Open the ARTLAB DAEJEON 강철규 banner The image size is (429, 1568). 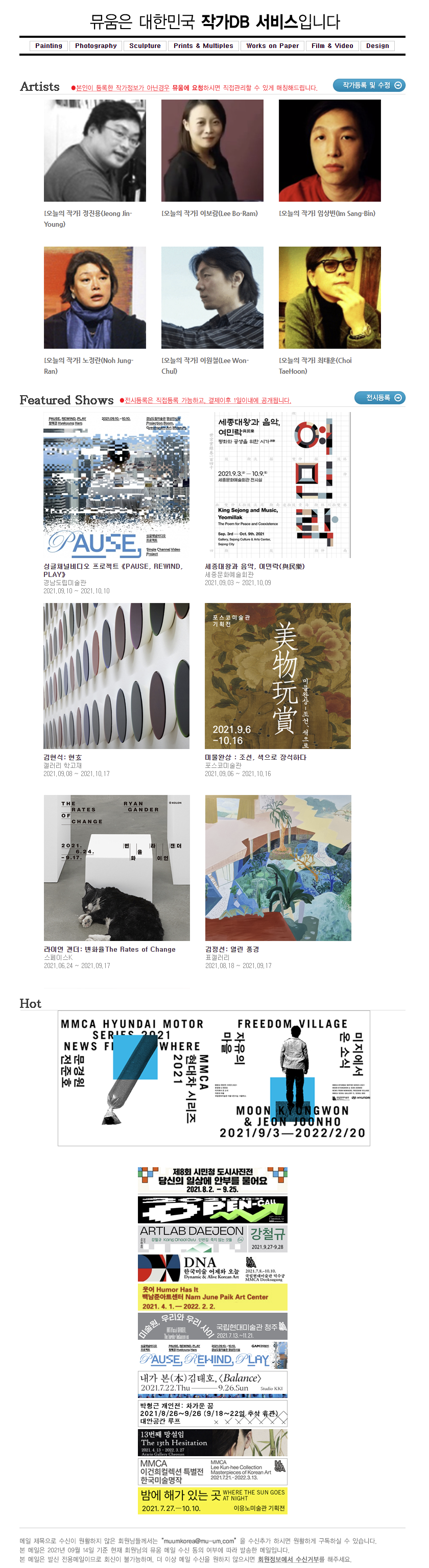click(x=212, y=1239)
